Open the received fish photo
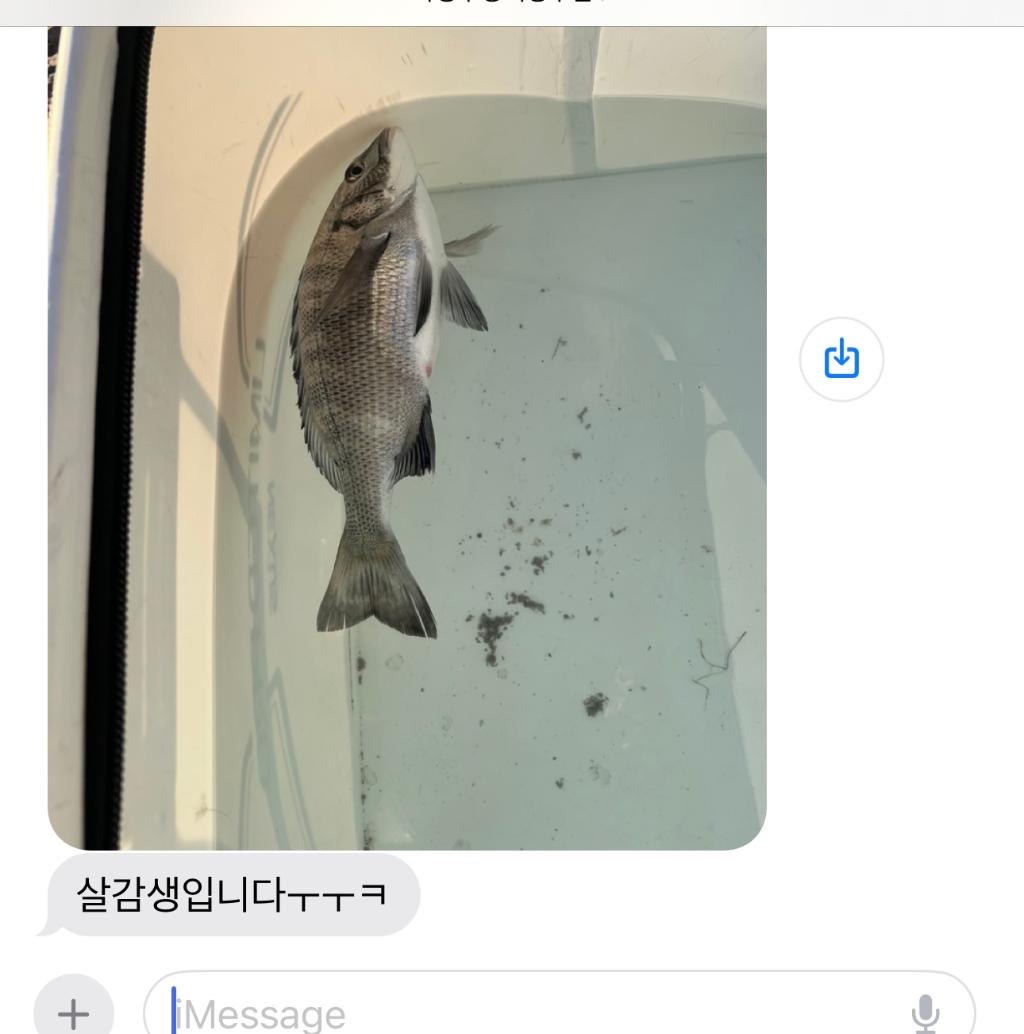The image size is (1024, 1034). click(407, 438)
